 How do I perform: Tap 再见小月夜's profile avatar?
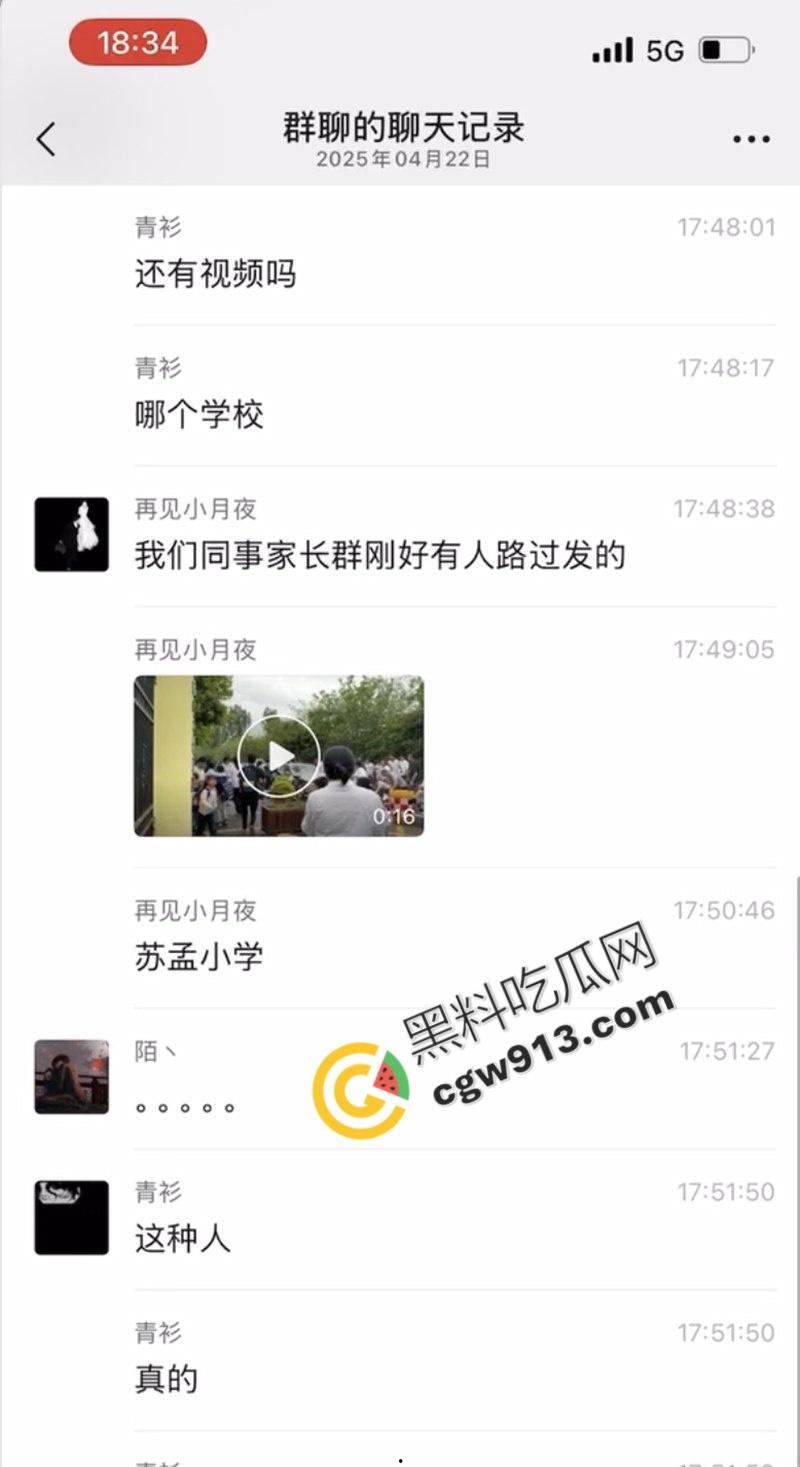click(x=70, y=534)
